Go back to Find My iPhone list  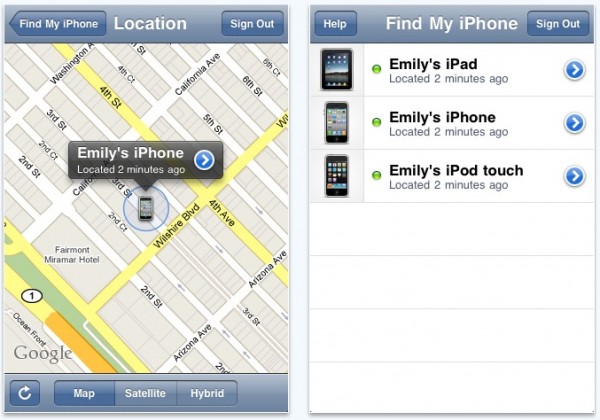click(x=56, y=23)
